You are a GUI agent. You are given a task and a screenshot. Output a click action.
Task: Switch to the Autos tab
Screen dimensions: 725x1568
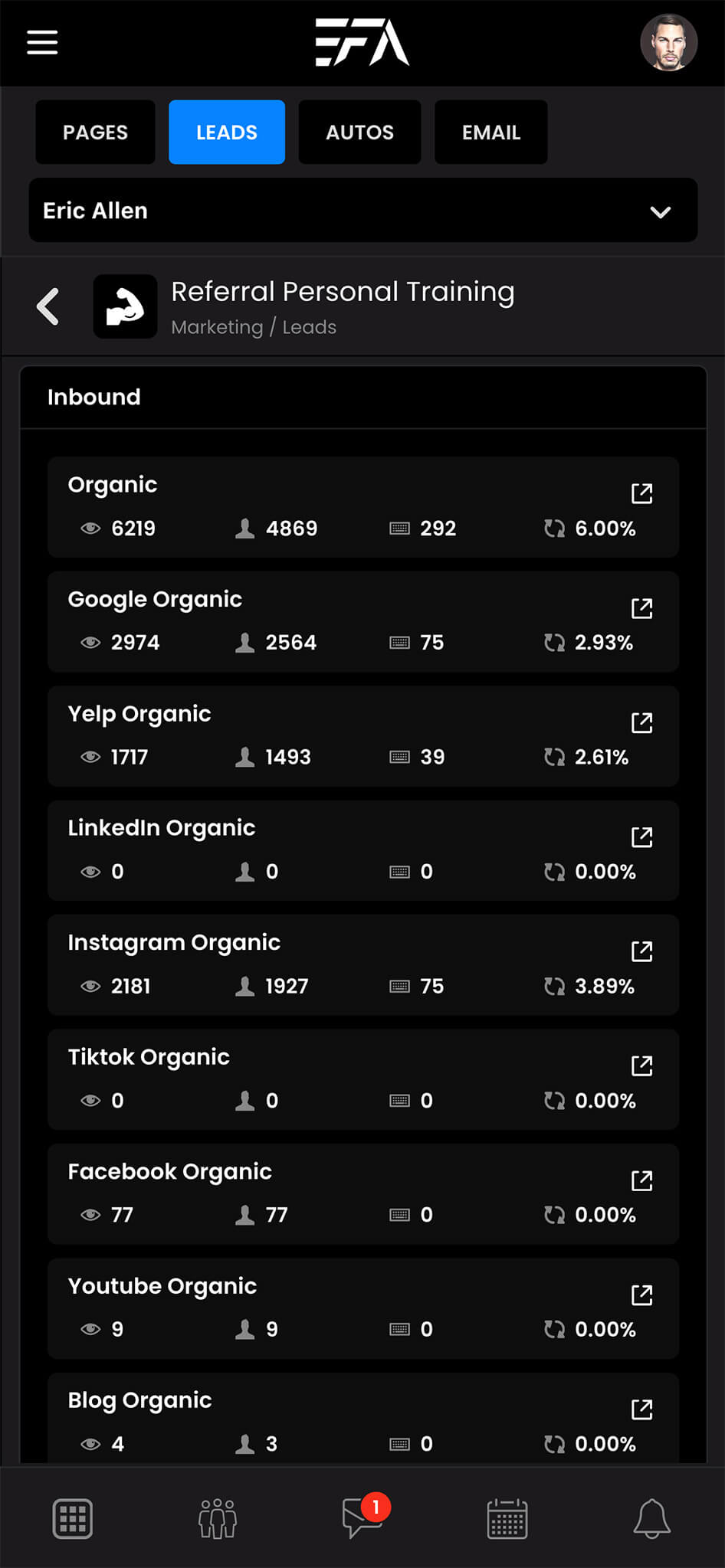point(359,132)
